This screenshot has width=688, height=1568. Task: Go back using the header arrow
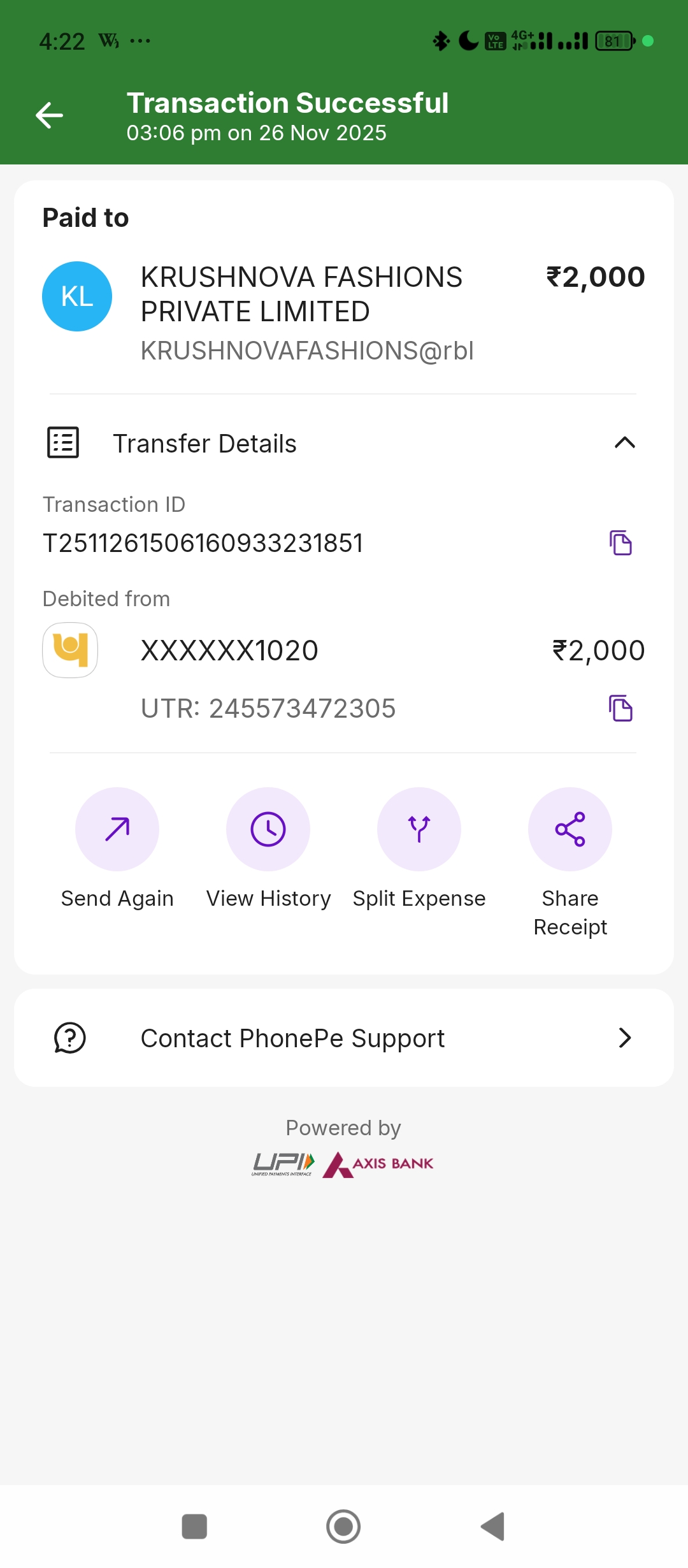tap(49, 115)
